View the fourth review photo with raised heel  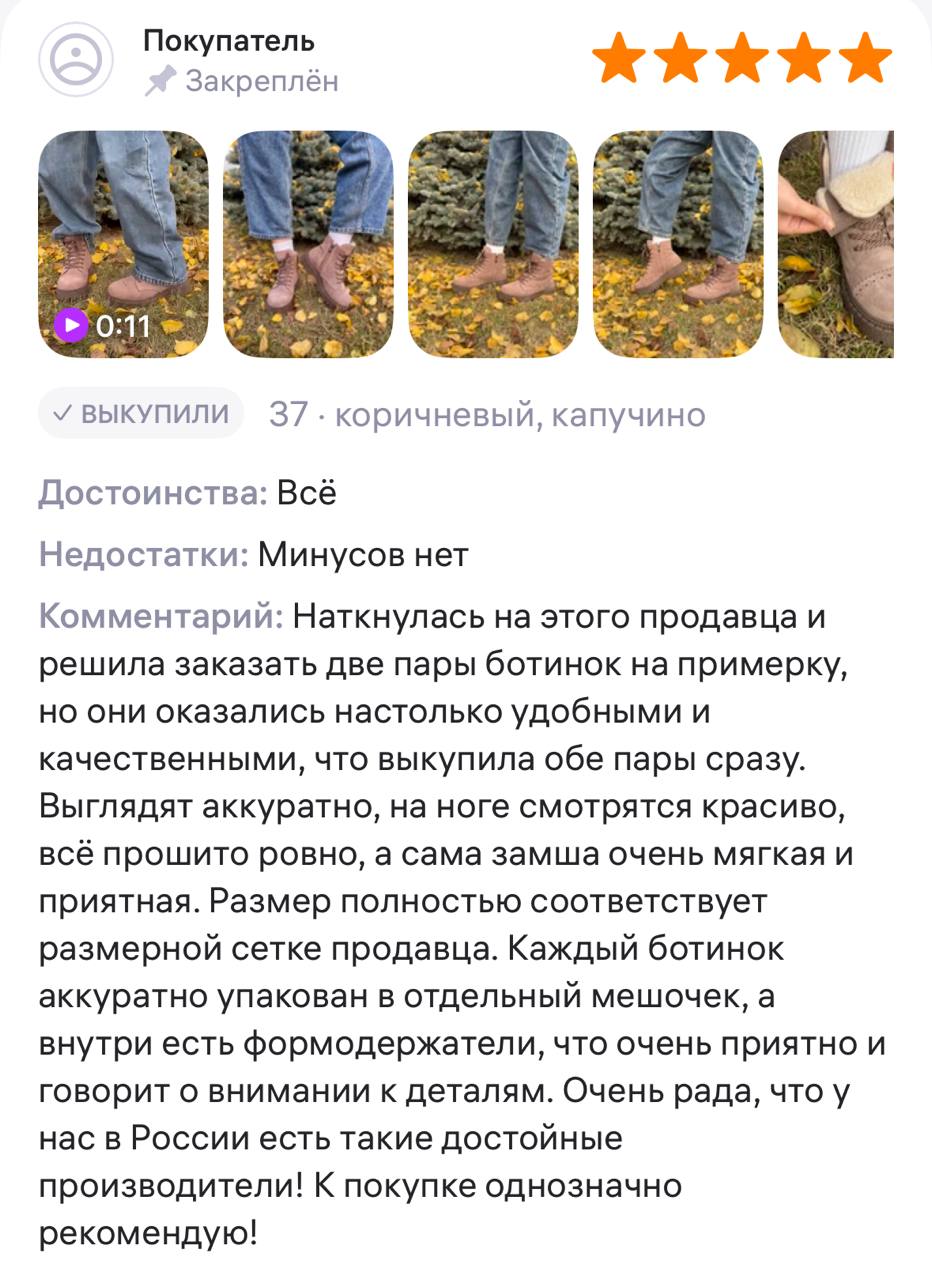click(678, 244)
